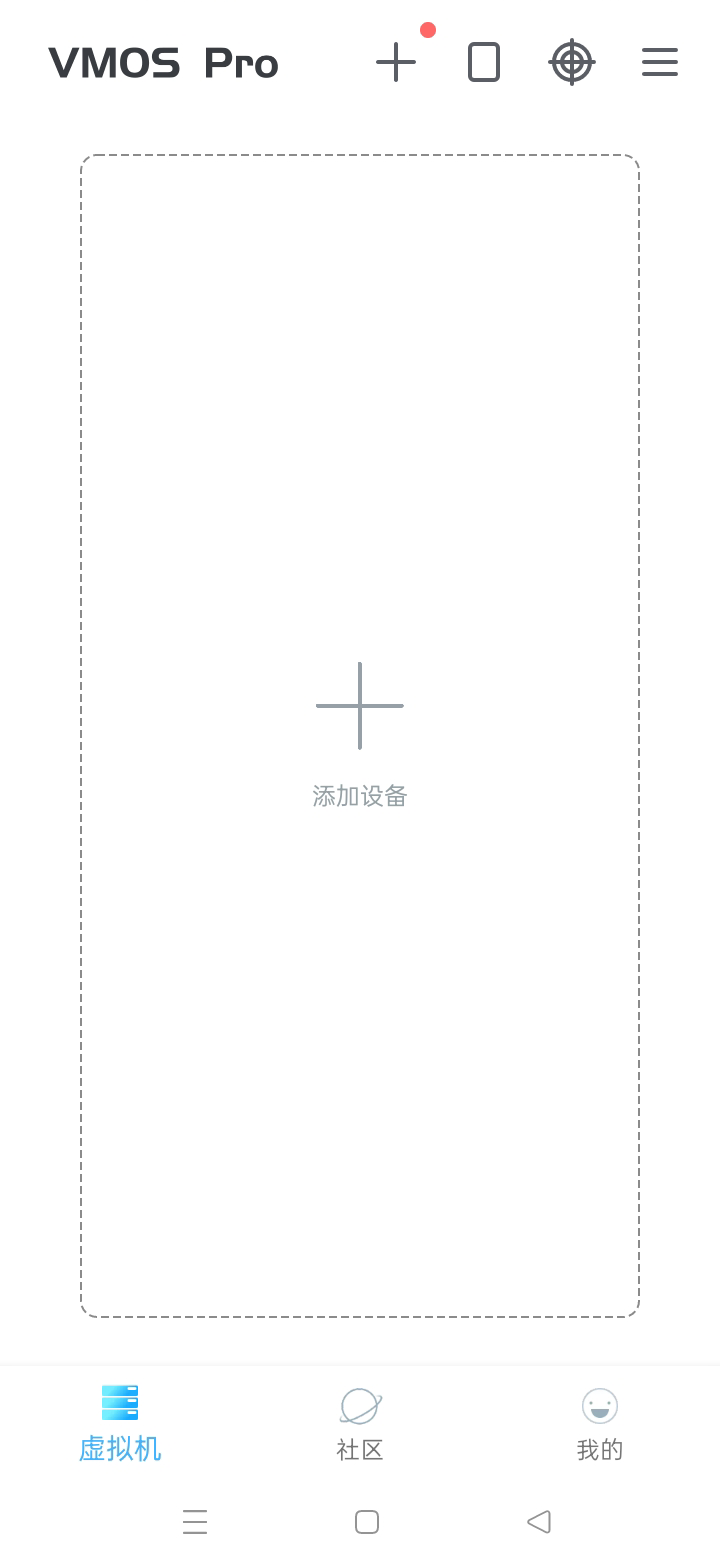This screenshot has height=1564, width=720.
Task: Open the device screen icon in the toolbar
Action: (x=484, y=62)
